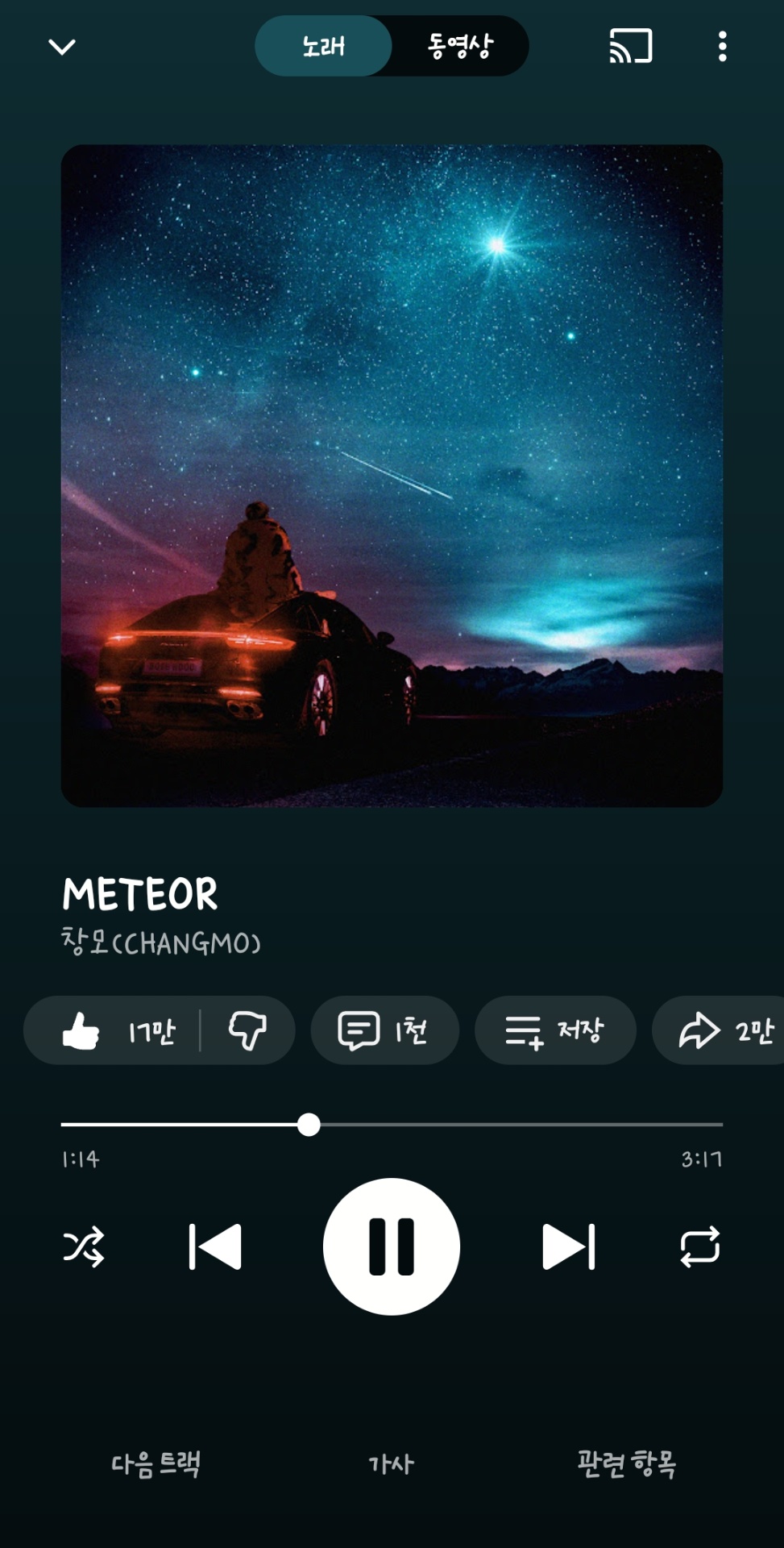Show lyrics via 가사 tab
Image resolution: width=784 pixels, height=1548 pixels.
click(x=391, y=1463)
